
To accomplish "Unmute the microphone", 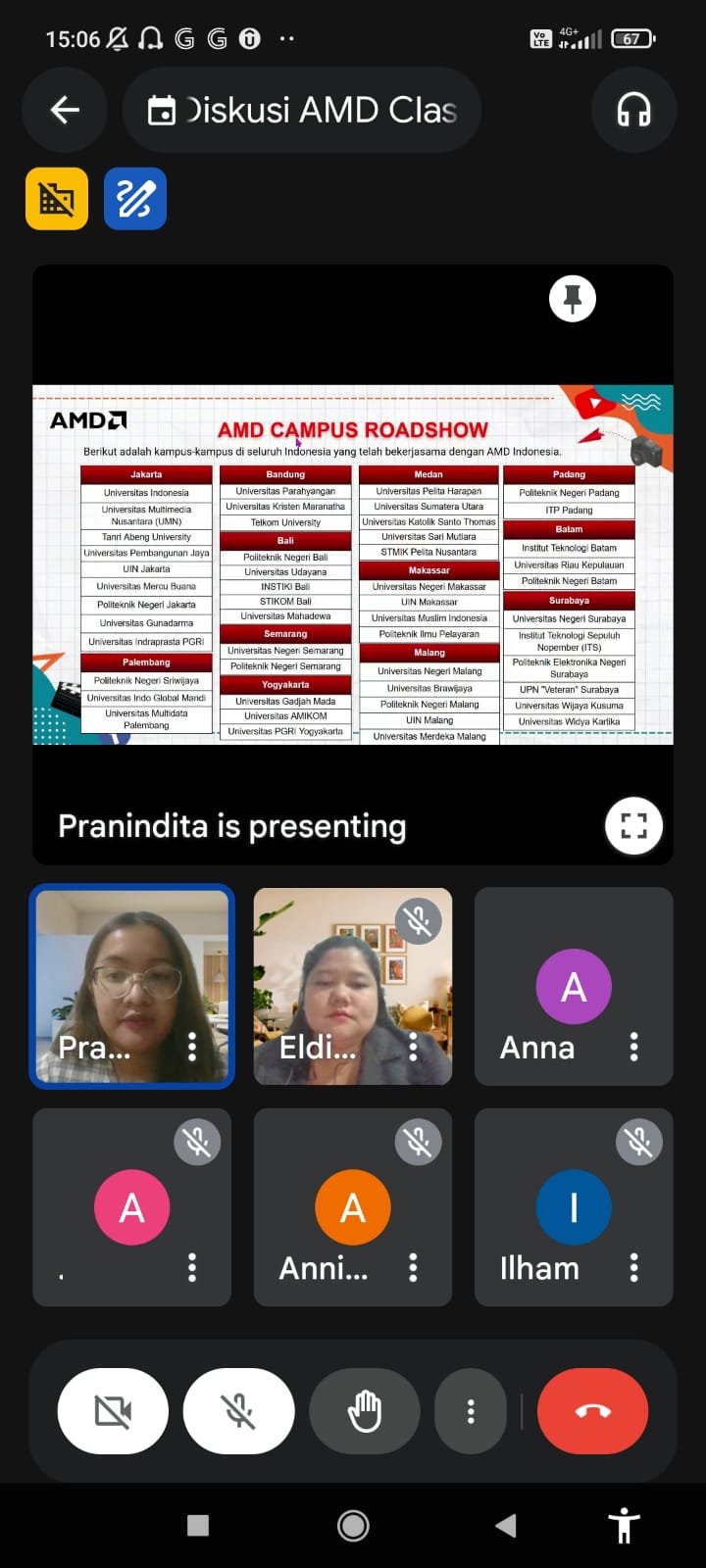I will click(238, 1411).
